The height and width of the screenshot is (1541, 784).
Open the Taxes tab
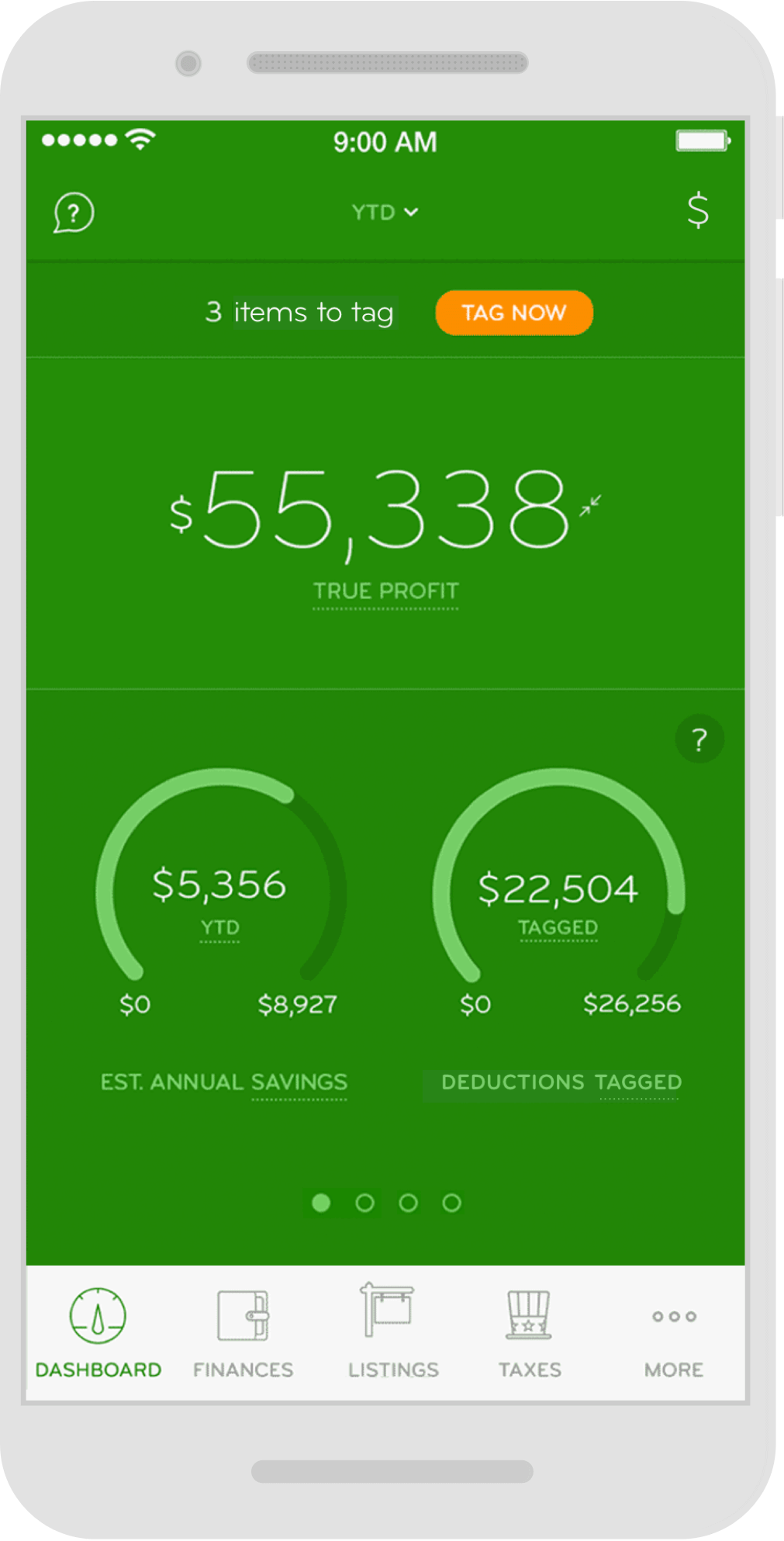point(530,1333)
